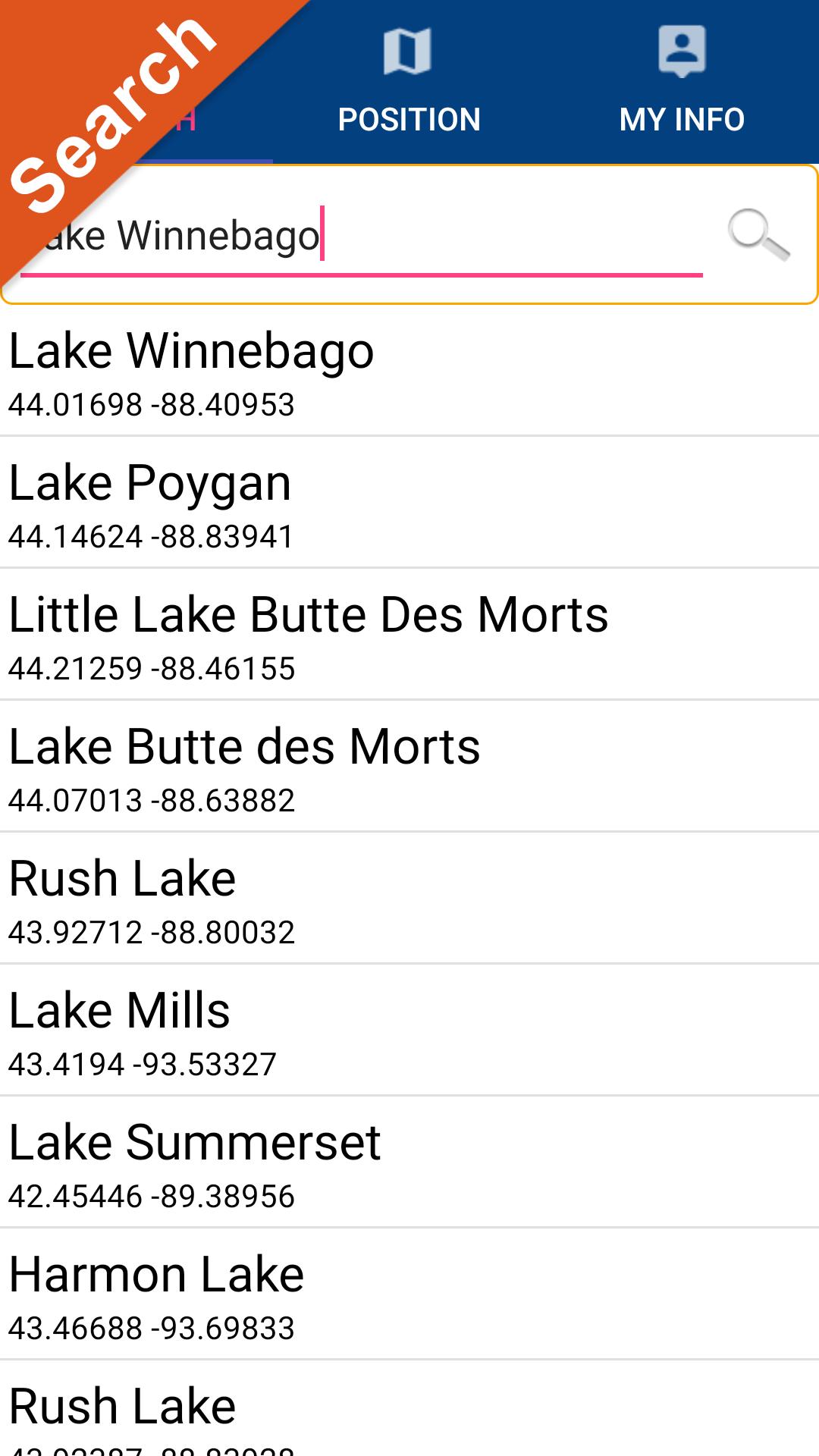This screenshot has height=1456, width=819.
Task: Pick the Lake Summerset result
Action: click(x=409, y=1163)
